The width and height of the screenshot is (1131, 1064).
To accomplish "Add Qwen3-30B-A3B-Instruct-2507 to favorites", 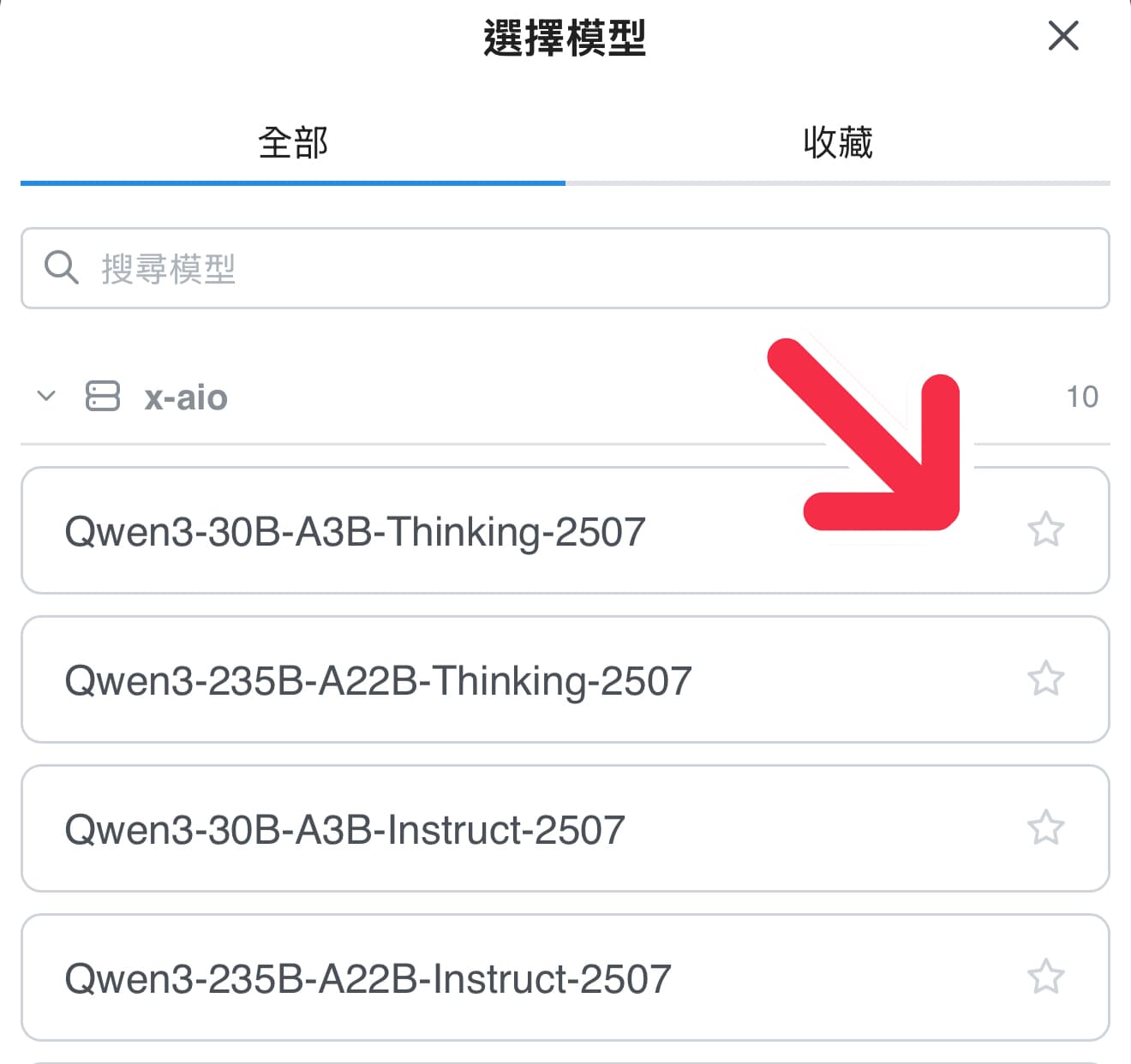I will click(1045, 828).
